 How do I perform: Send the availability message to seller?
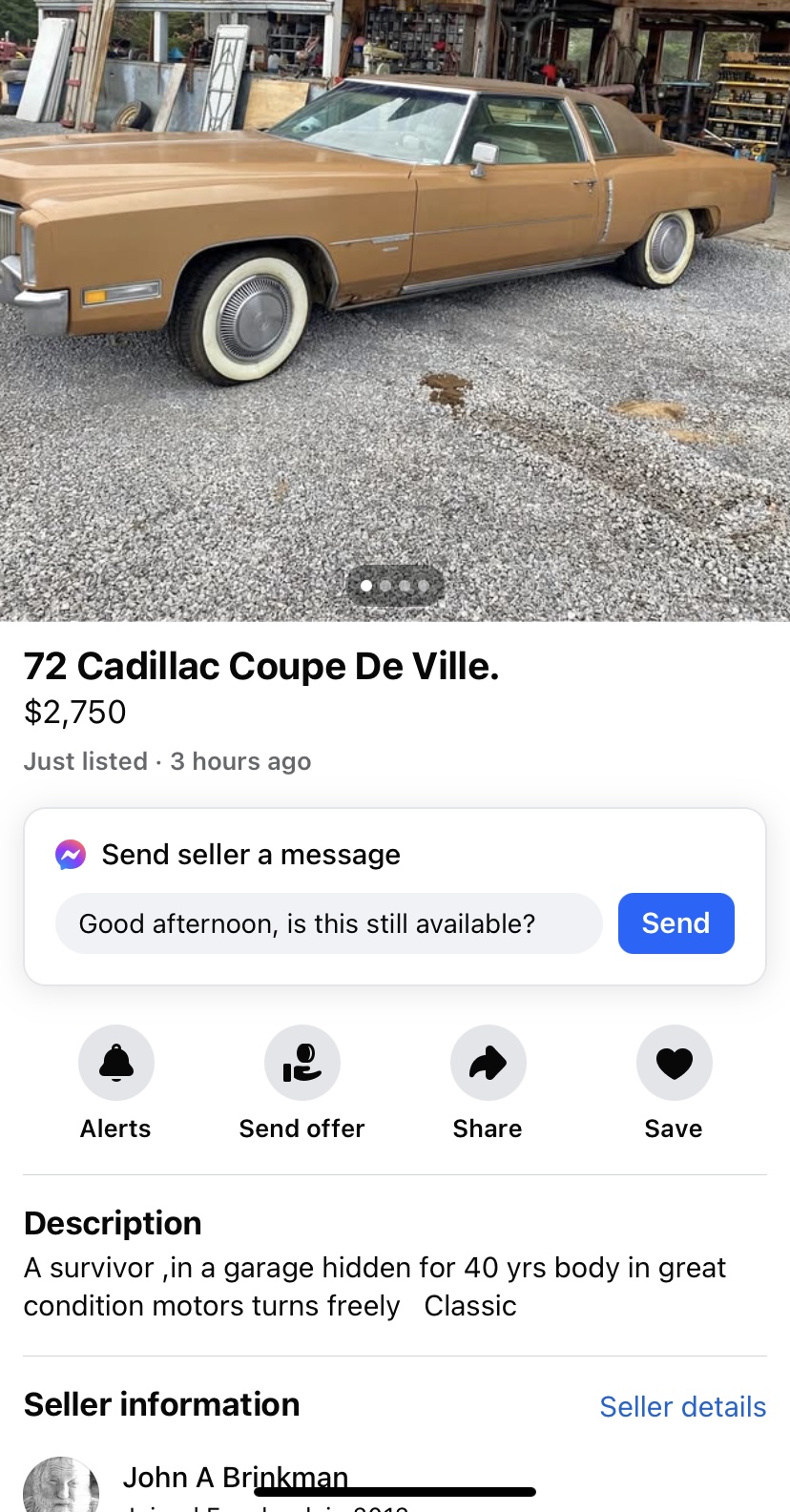[x=676, y=923]
